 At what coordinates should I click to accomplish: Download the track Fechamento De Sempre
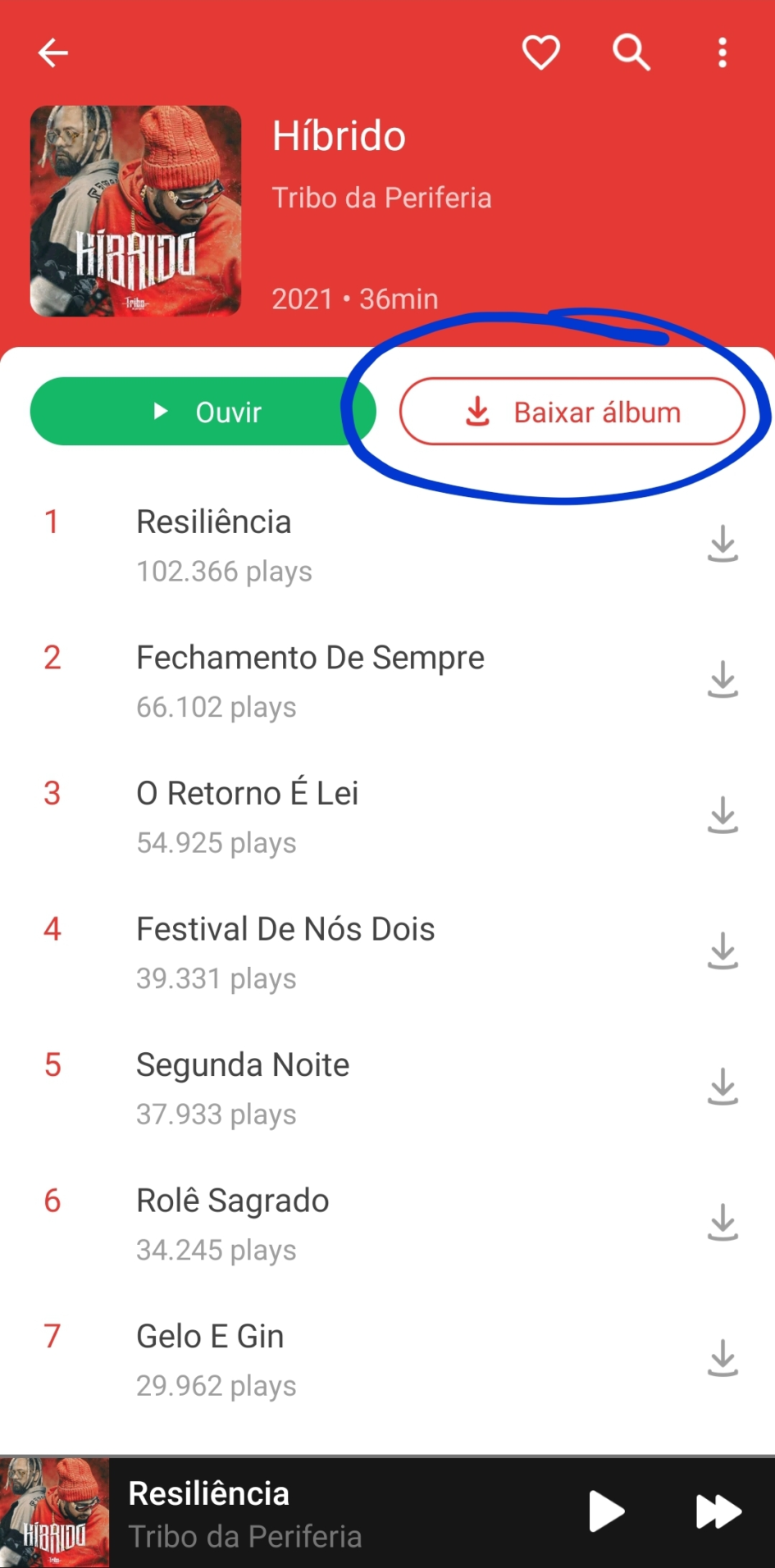pos(723,678)
